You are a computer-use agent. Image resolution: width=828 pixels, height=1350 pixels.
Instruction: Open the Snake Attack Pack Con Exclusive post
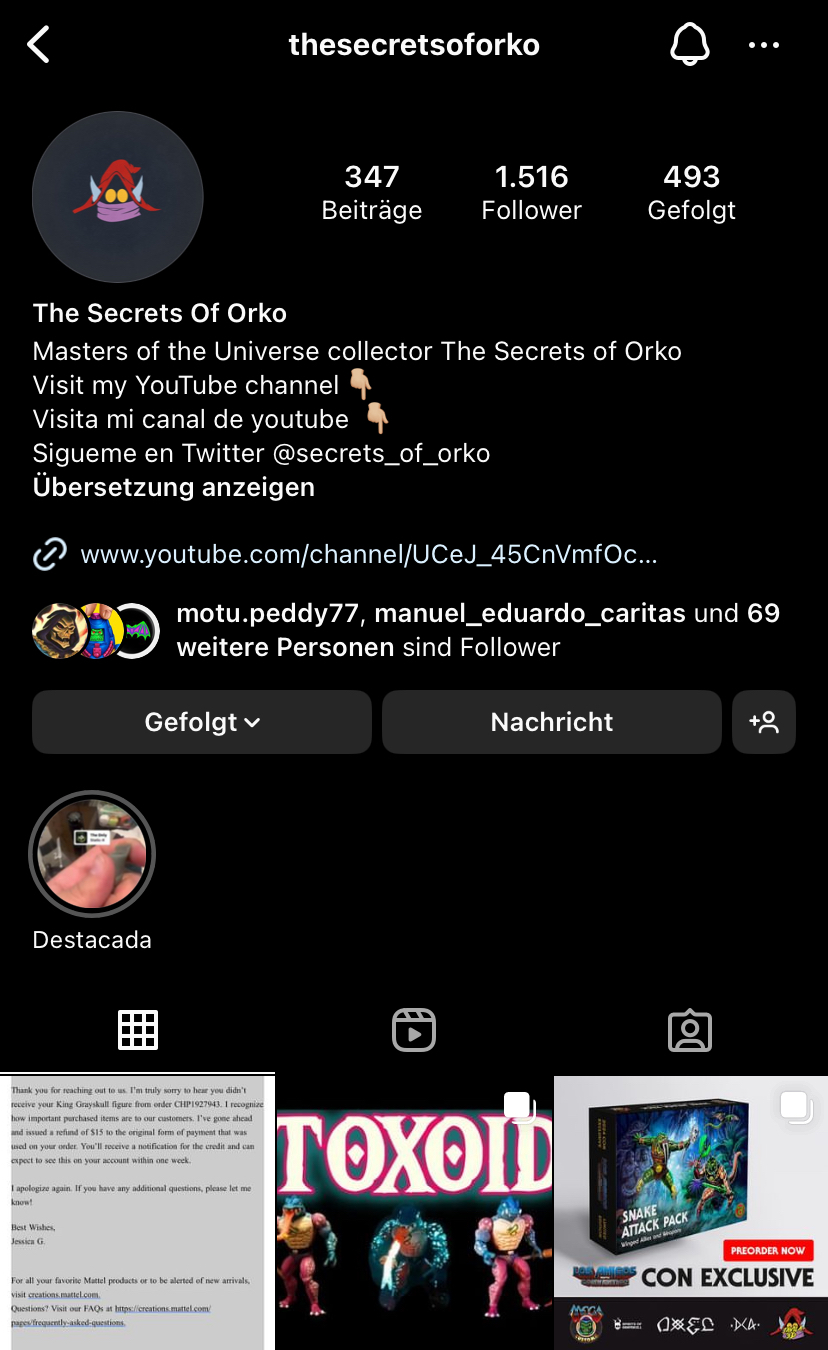[x=691, y=1213]
